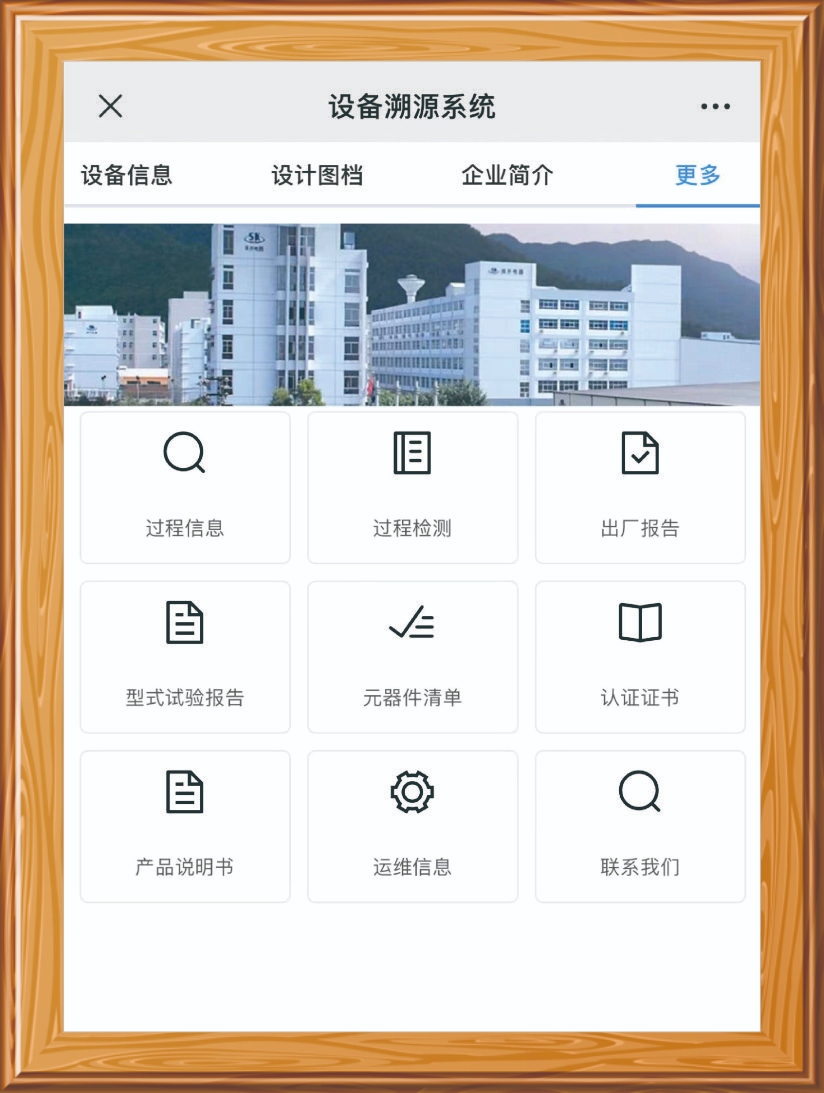View 产品说明书 document icon
This screenshot has height=1093, width=824.
click(x=185, y=792)
